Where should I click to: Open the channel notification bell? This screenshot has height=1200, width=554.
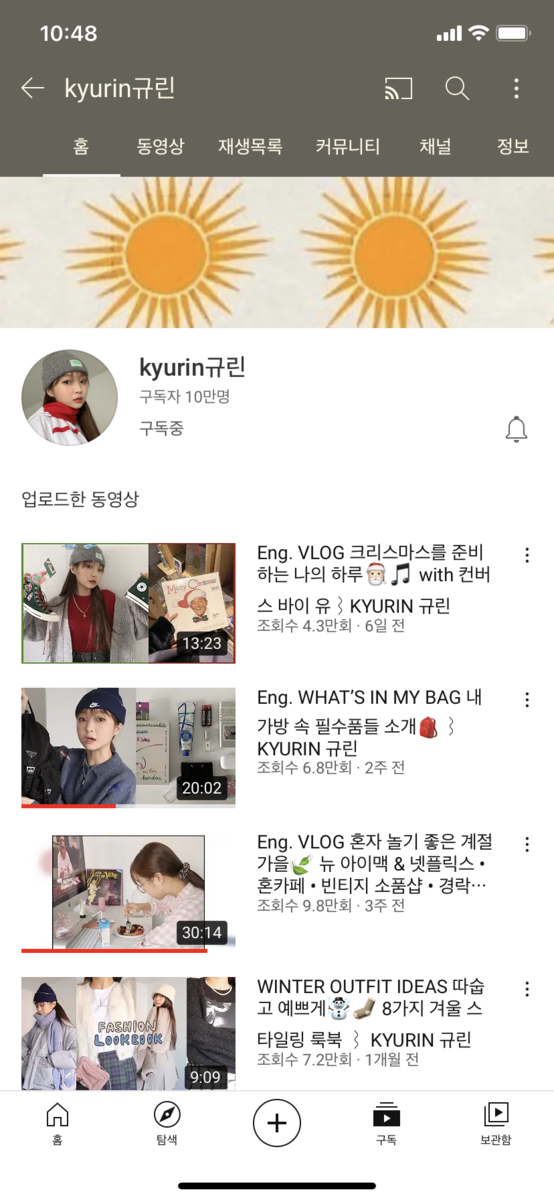516,430
